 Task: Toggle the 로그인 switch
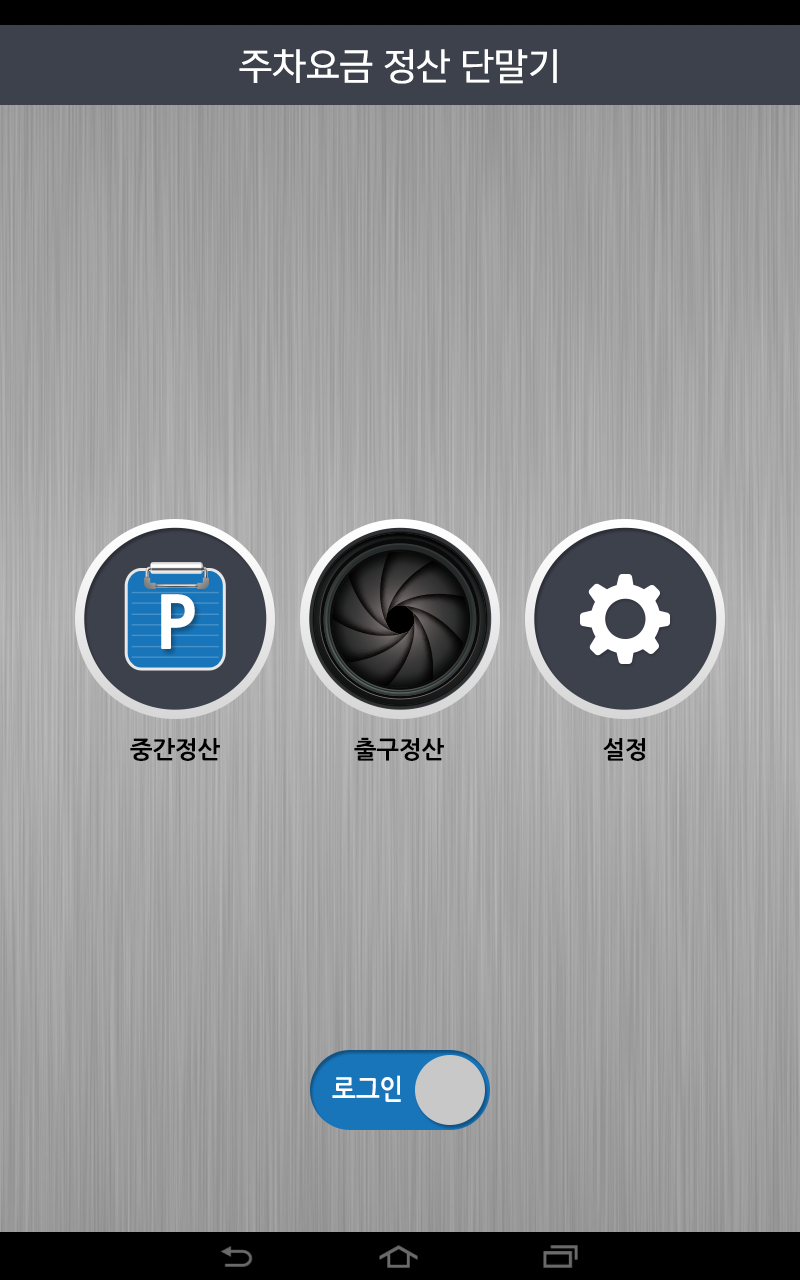(400, 1090)
